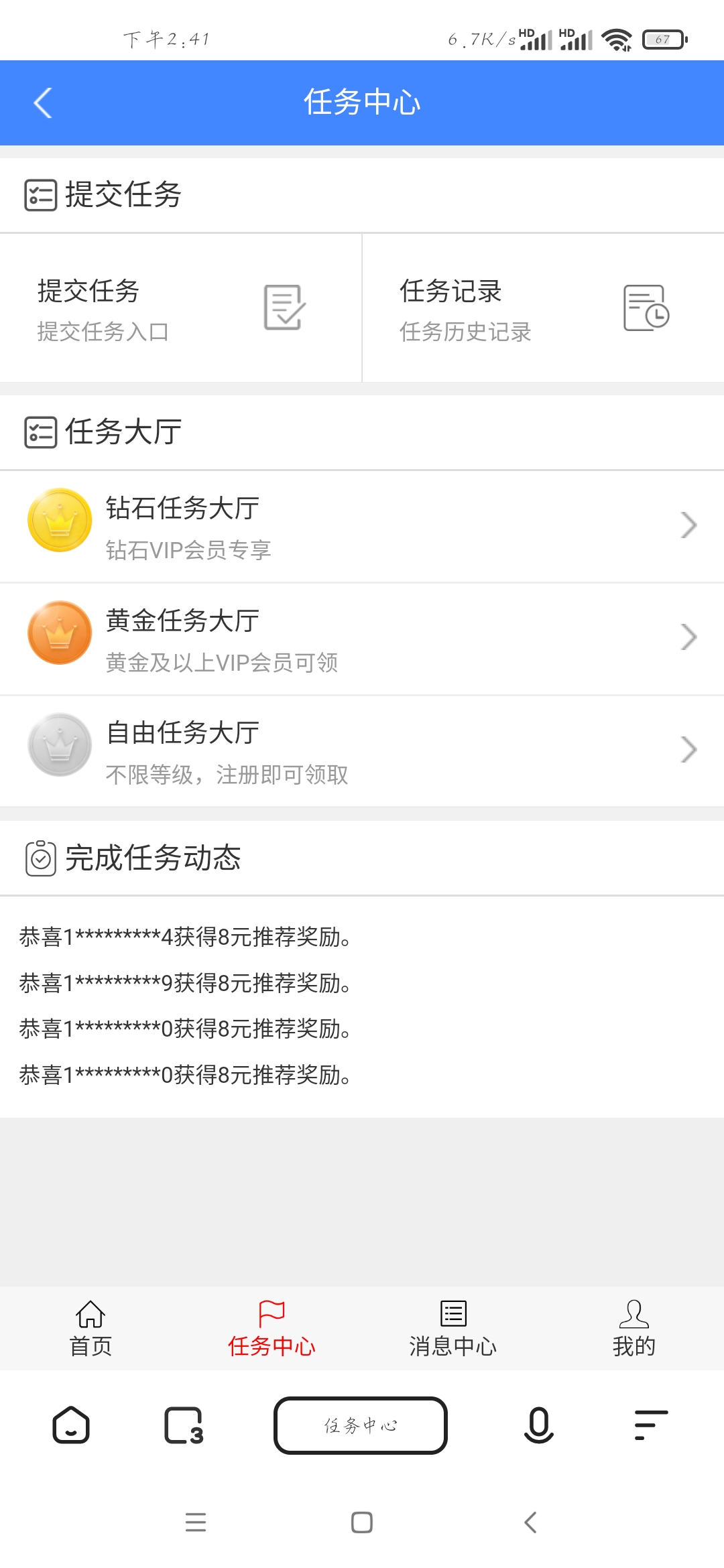Open the 提交任务 submit task entry icon
The width and height of the screenshot is (724, 1568).
[x=284, y=310]
